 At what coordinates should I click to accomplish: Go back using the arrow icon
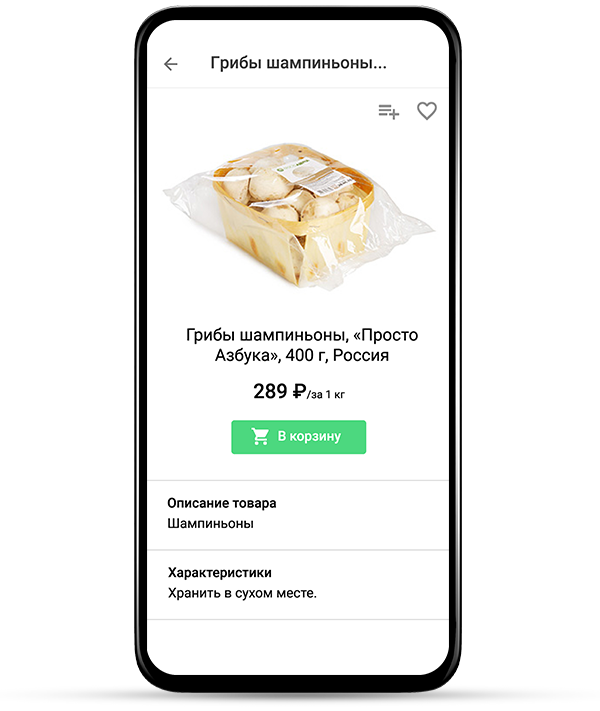[x=171, y=64]
